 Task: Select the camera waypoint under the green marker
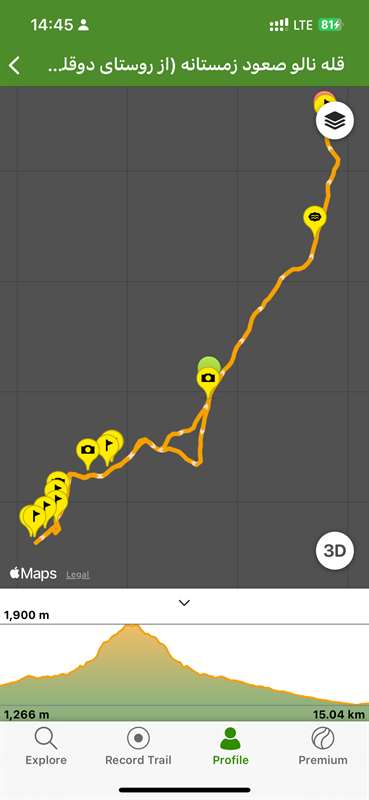pos(208,379)
